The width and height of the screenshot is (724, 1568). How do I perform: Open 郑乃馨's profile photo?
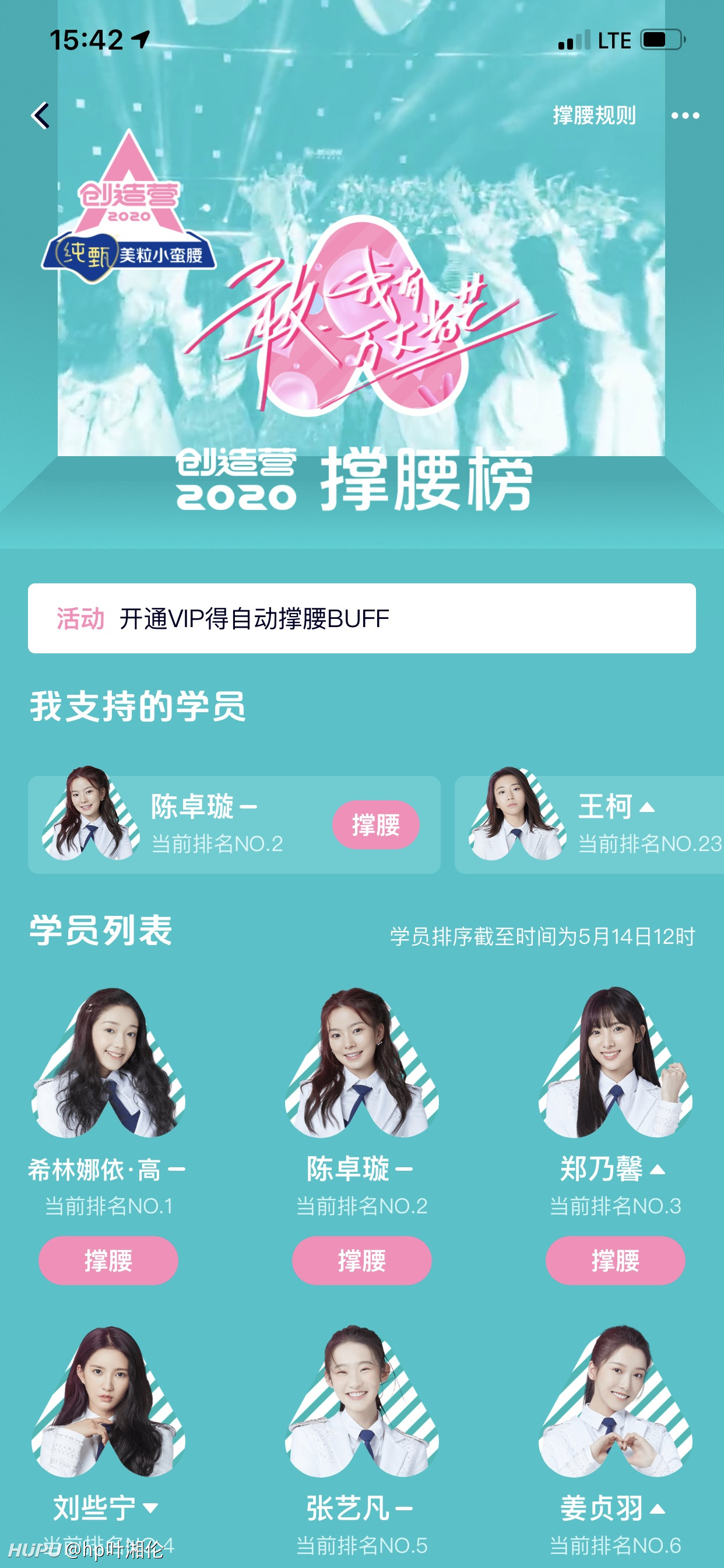615,1062
